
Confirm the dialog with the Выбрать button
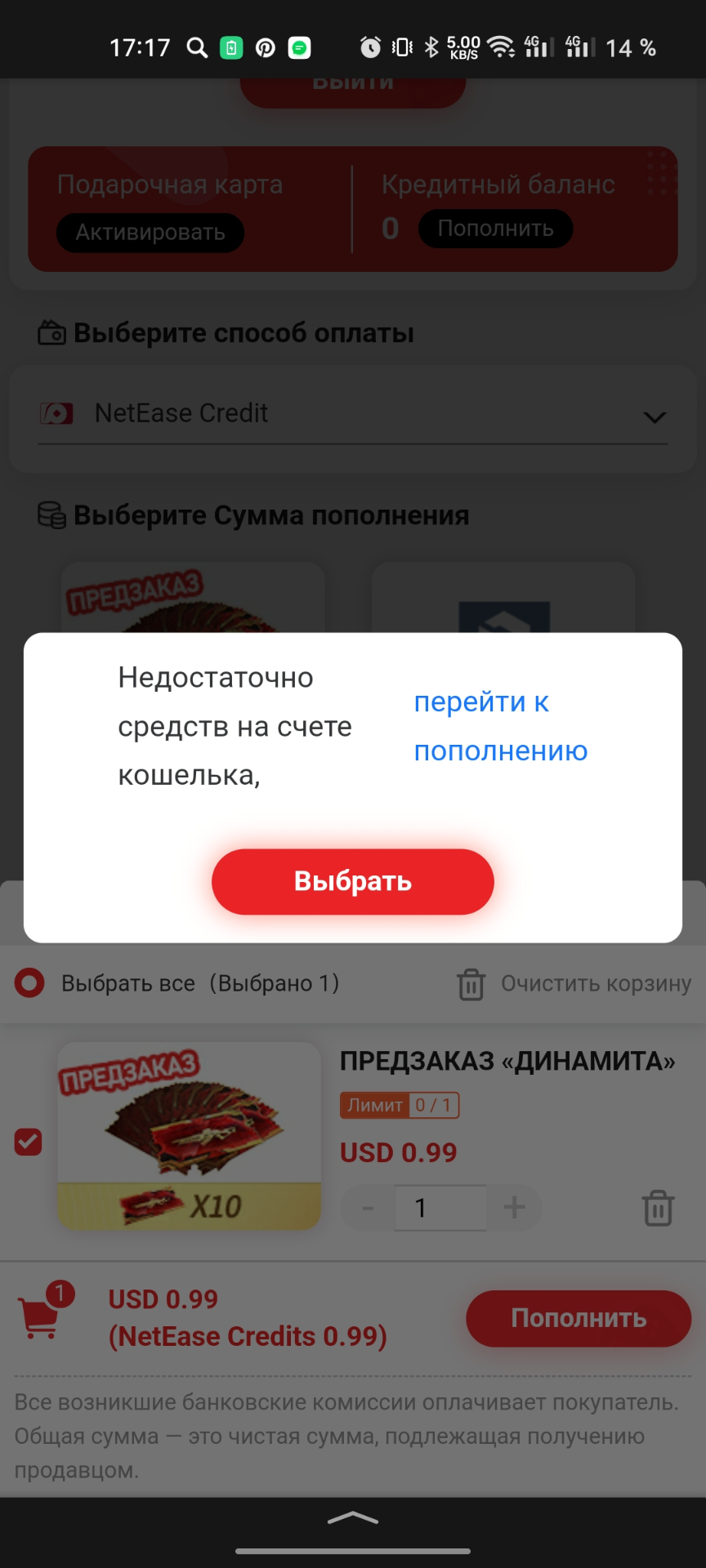352,881
